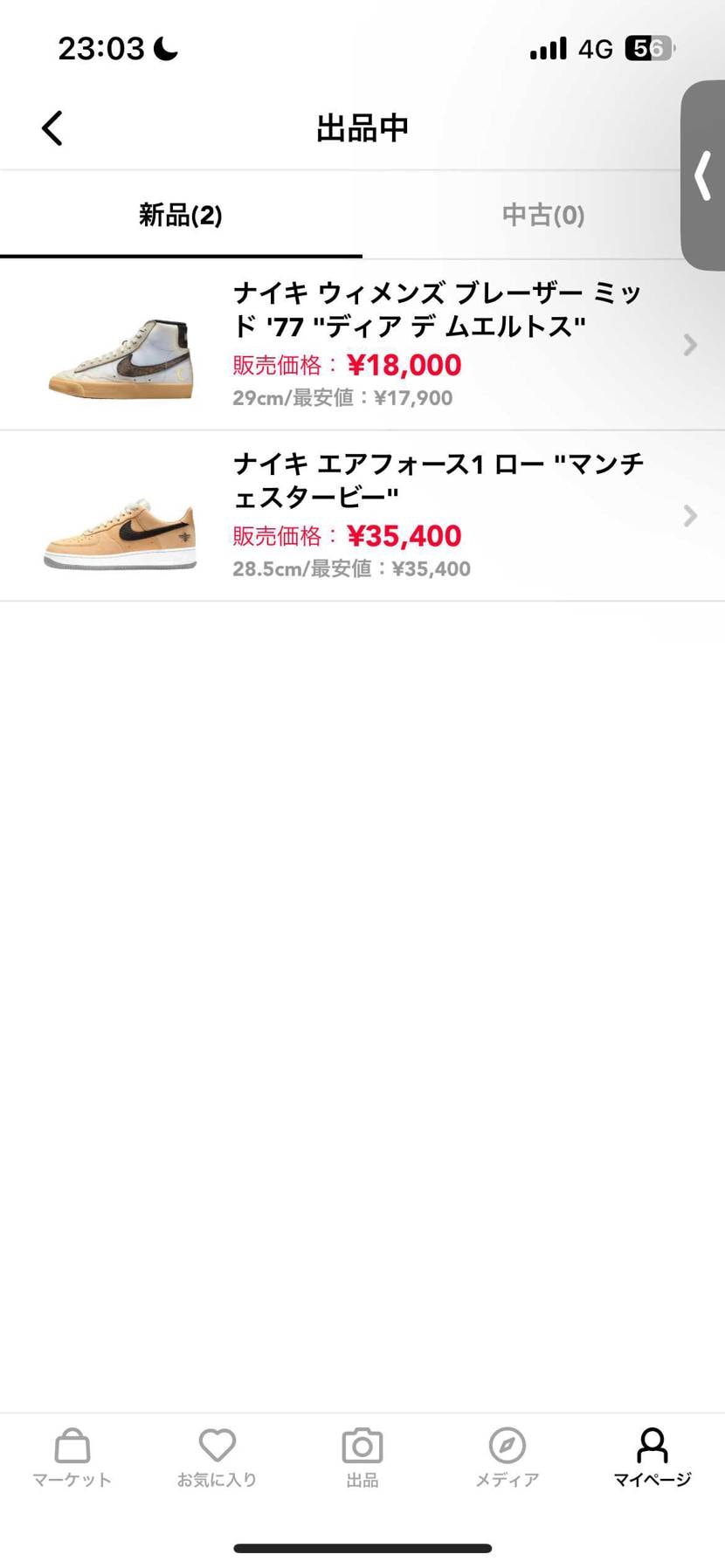Image resolution: width=725 pixels, height=1568 pixels.
Task: Tap the Blazer Mid '77 shoe thumbnail
Action: [x=118, y=358]
